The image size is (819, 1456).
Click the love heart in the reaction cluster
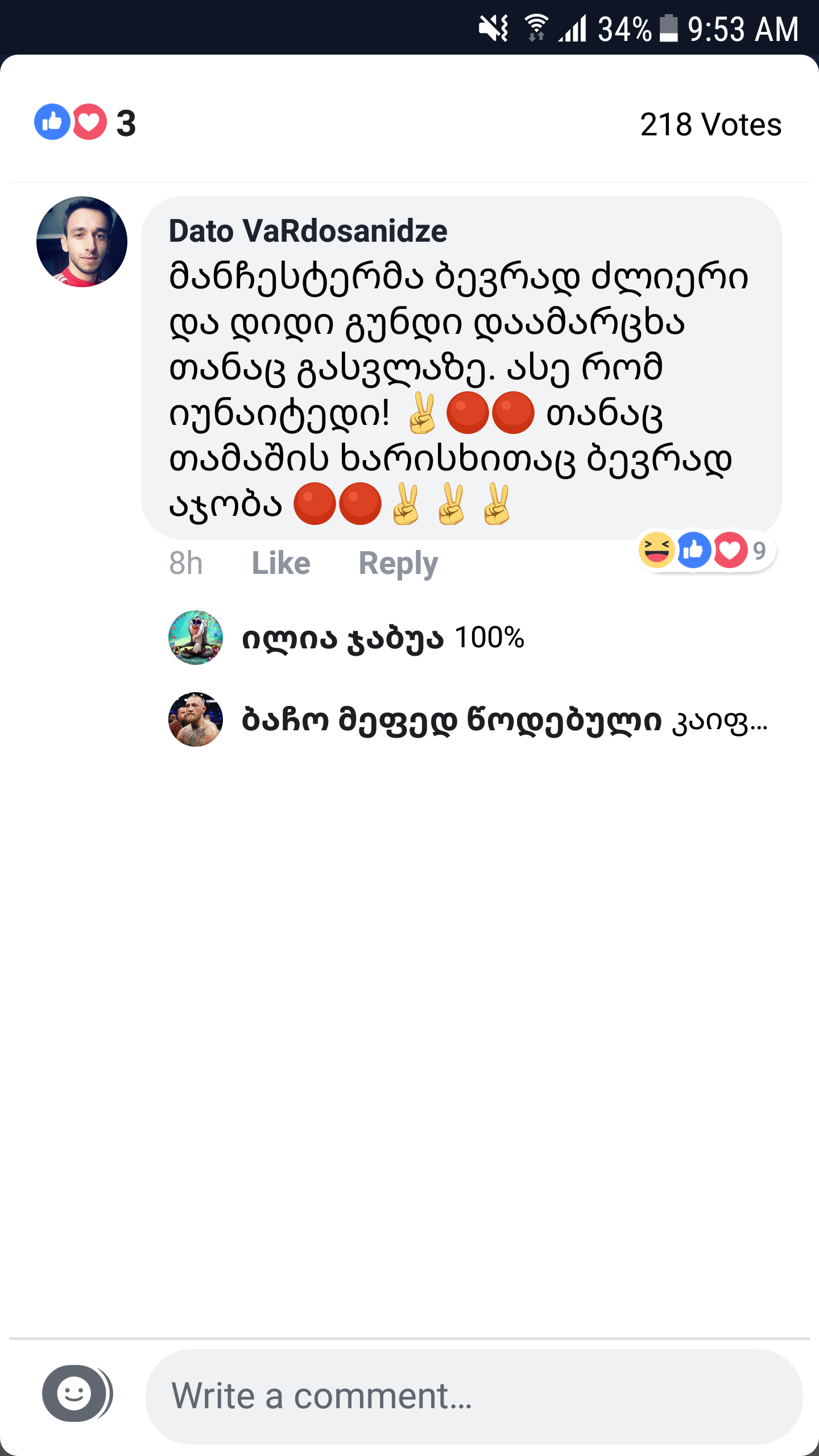[731, 549]
